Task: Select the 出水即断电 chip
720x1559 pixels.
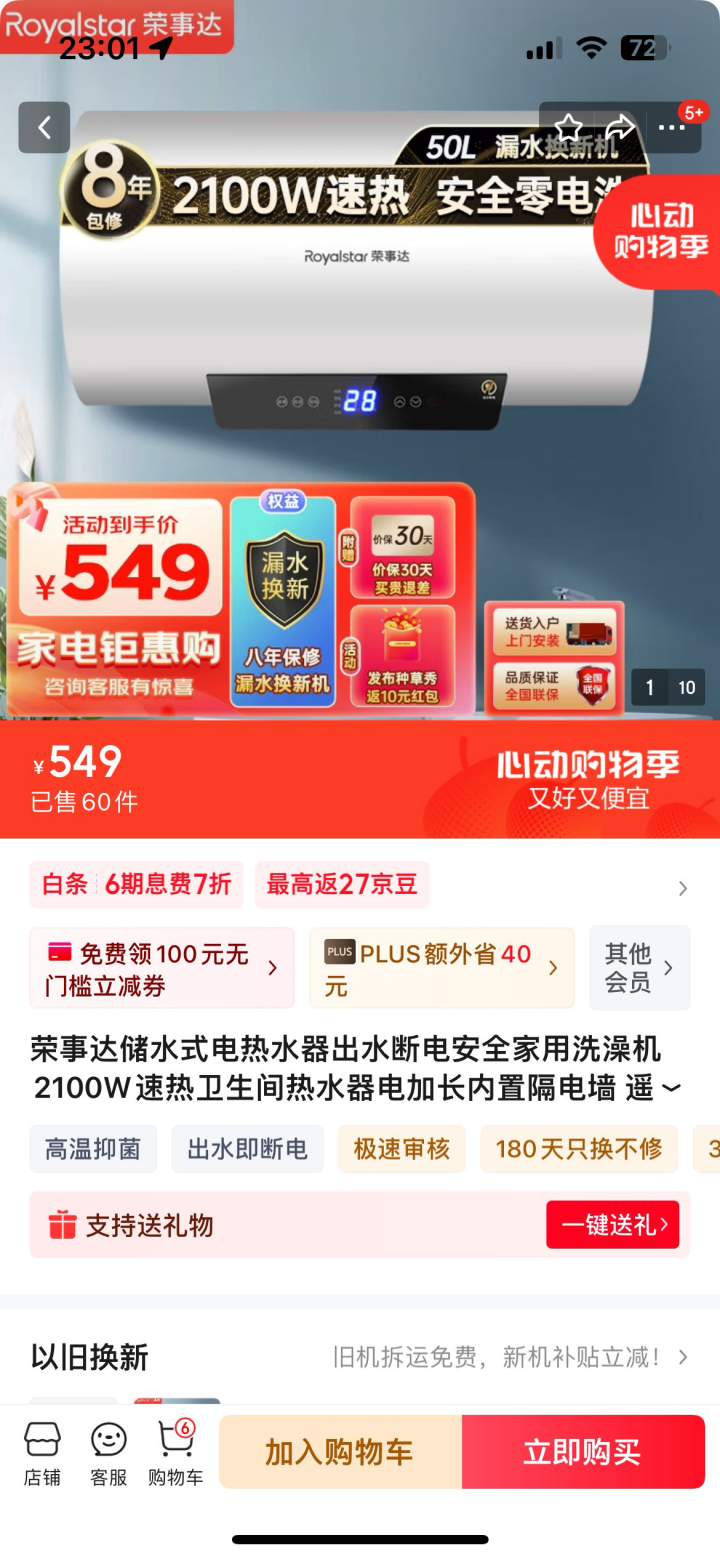Action: click(x=247, y=1149)
